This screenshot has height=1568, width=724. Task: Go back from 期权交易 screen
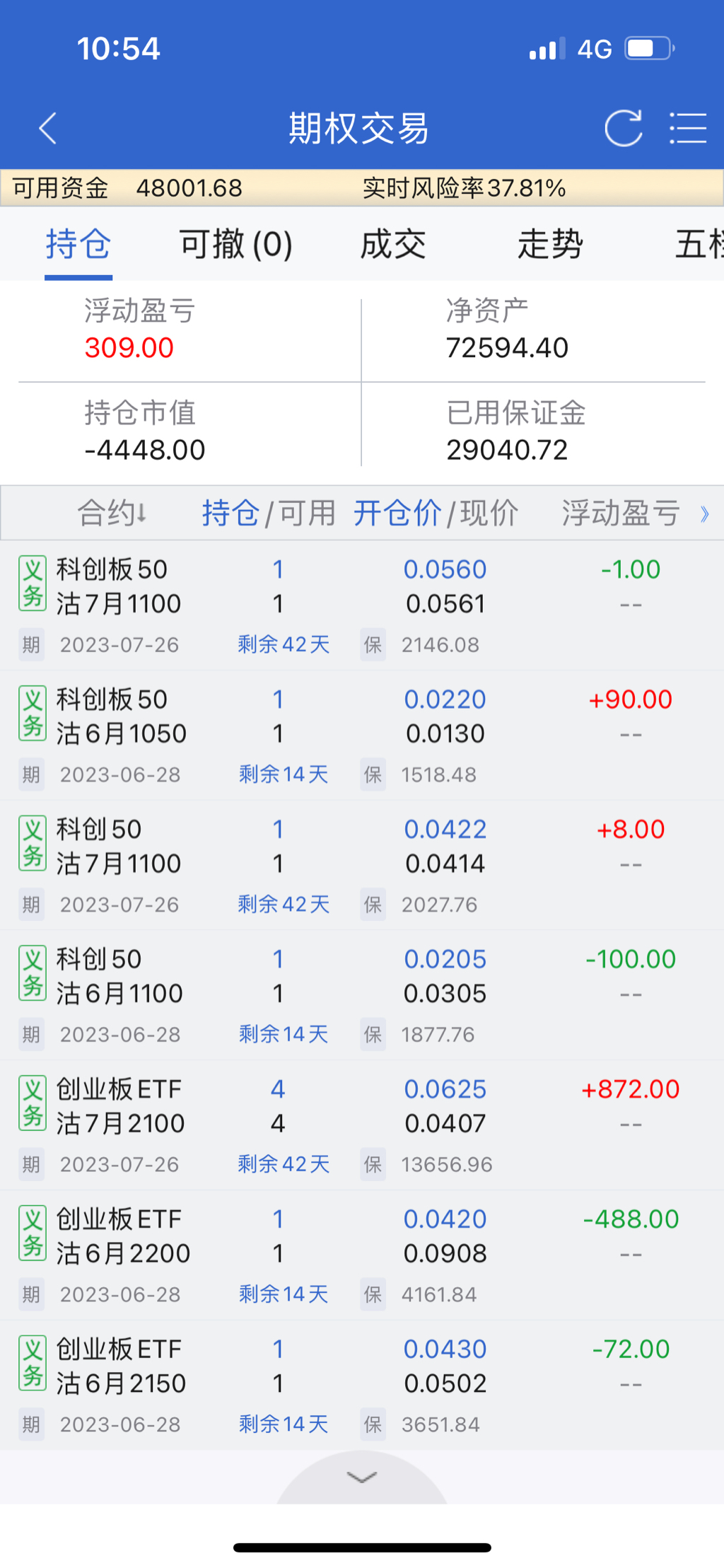48,128
